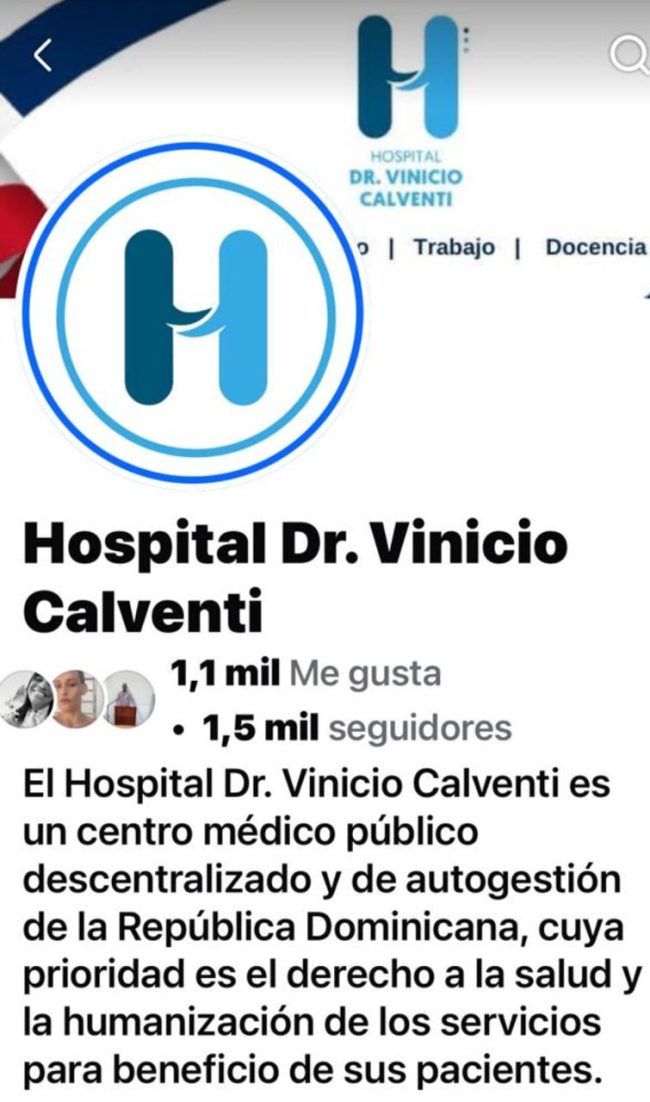View the 1,5 mil seguidores list
This screenshot has width=650, height=1102.
357,728
